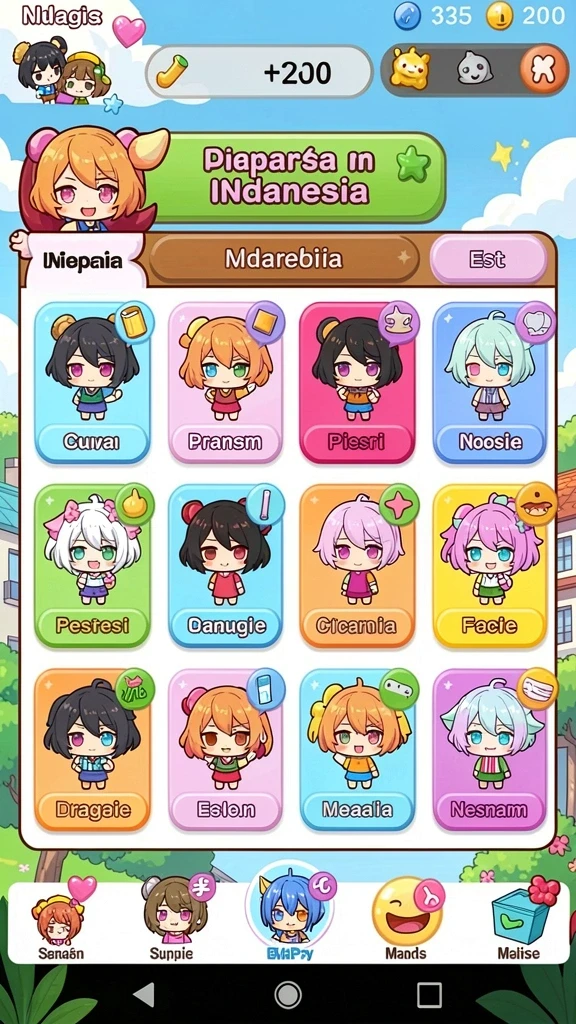Switch to the Mdarebiia tab
Screen dimensions: 576x1024
click(x=284, y=259)
